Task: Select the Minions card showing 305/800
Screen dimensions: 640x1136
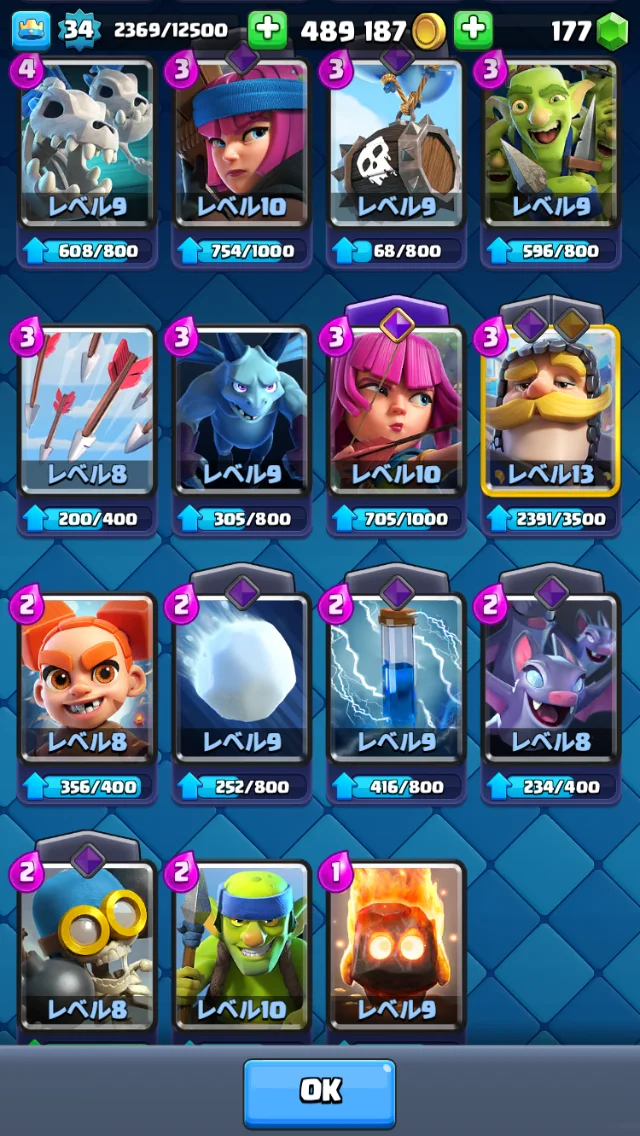Action: tap(241, 410)
